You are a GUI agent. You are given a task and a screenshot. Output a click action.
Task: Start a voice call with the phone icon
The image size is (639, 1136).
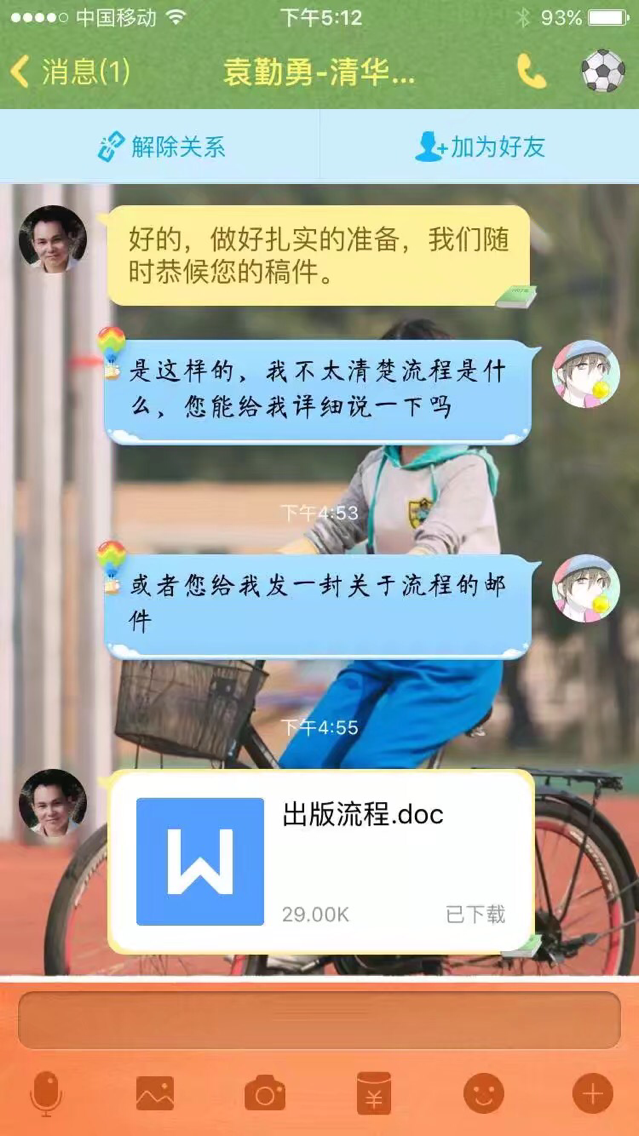click(x=531, y=71)
